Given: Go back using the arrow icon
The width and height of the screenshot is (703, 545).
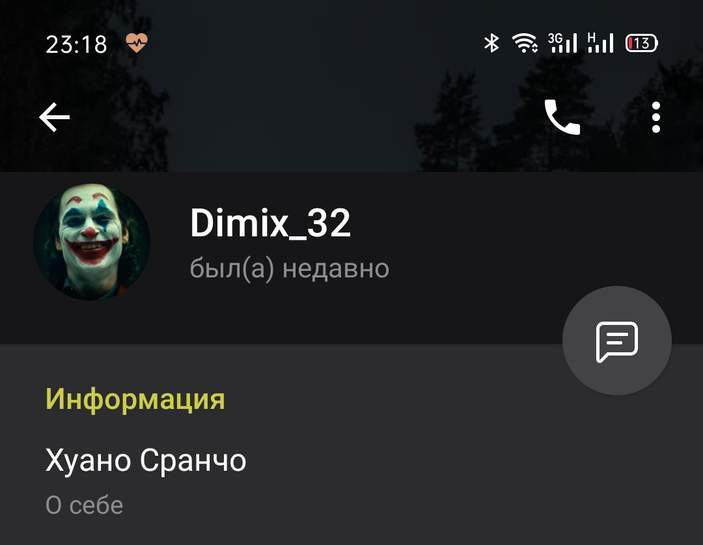Looking at the screenshot, I should coord(54,118).
